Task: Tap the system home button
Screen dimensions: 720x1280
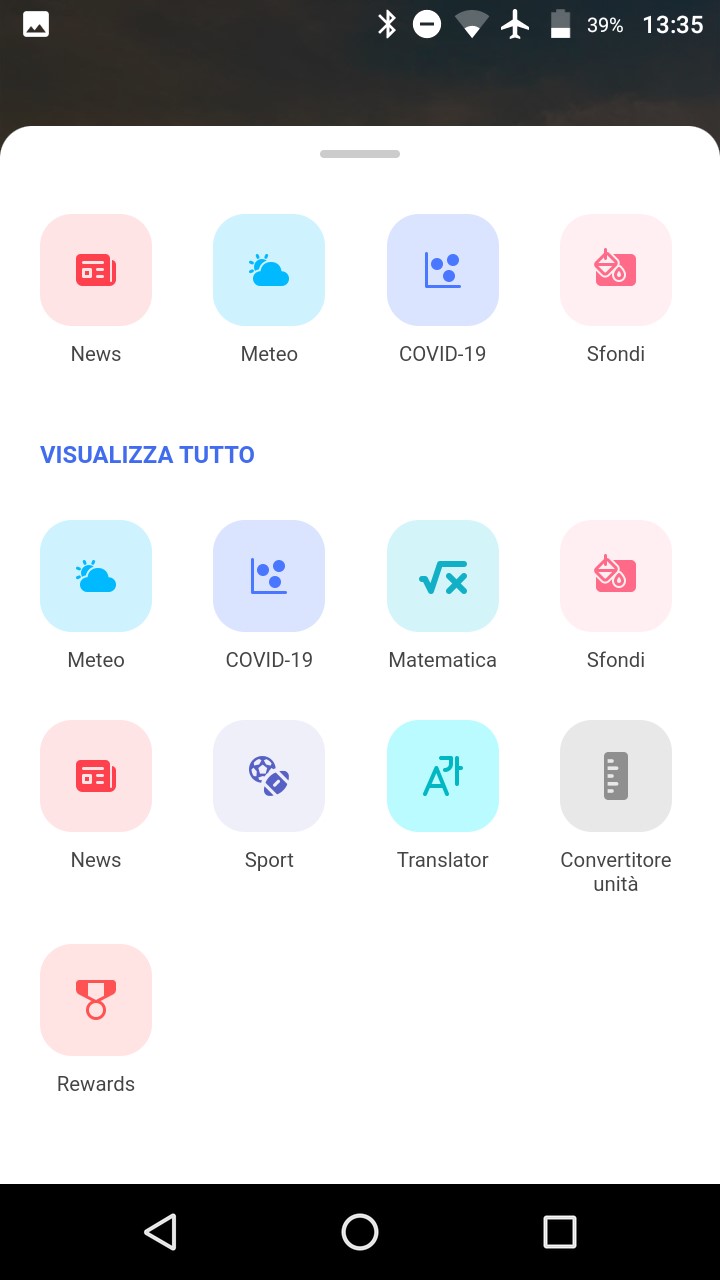Action: pyautogui.click(x=360, y=1232)
